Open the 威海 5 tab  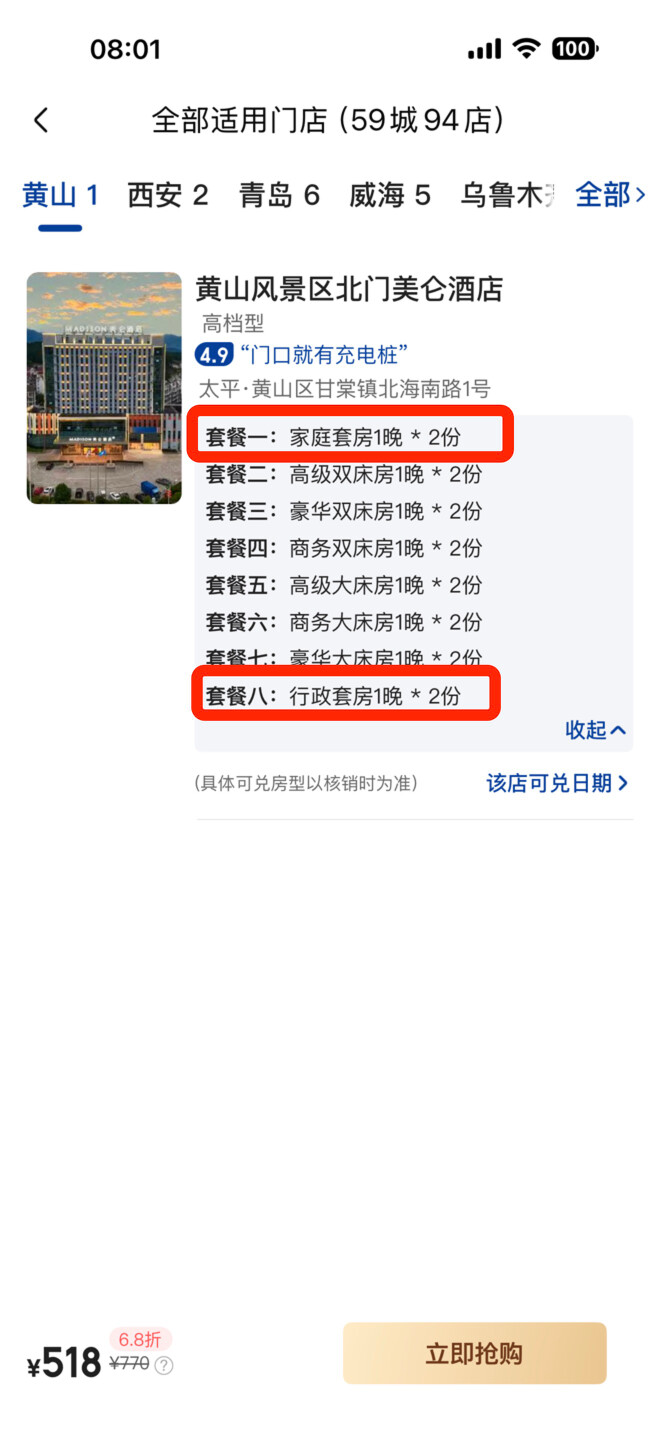(x=389, y=195)
